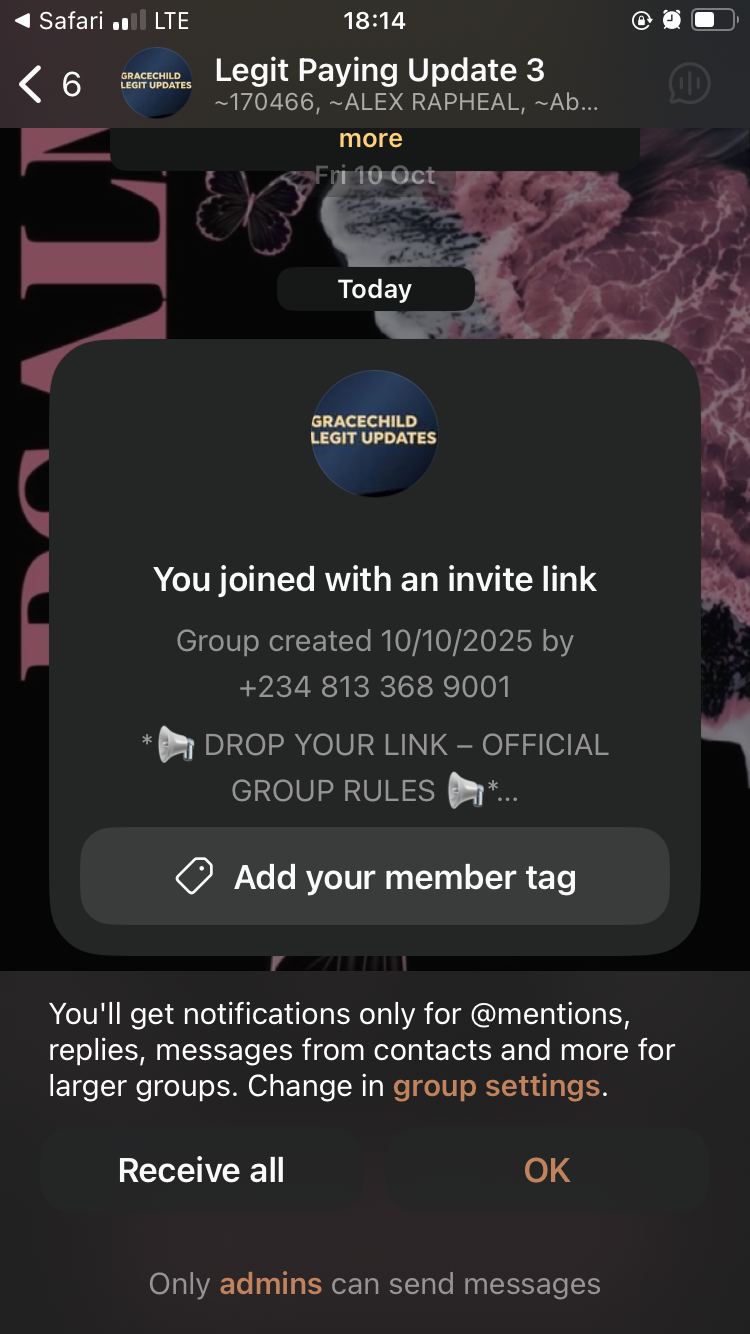View the group admins list
This screenshot has height=1334, width=750.
[x=270, y=1284]
